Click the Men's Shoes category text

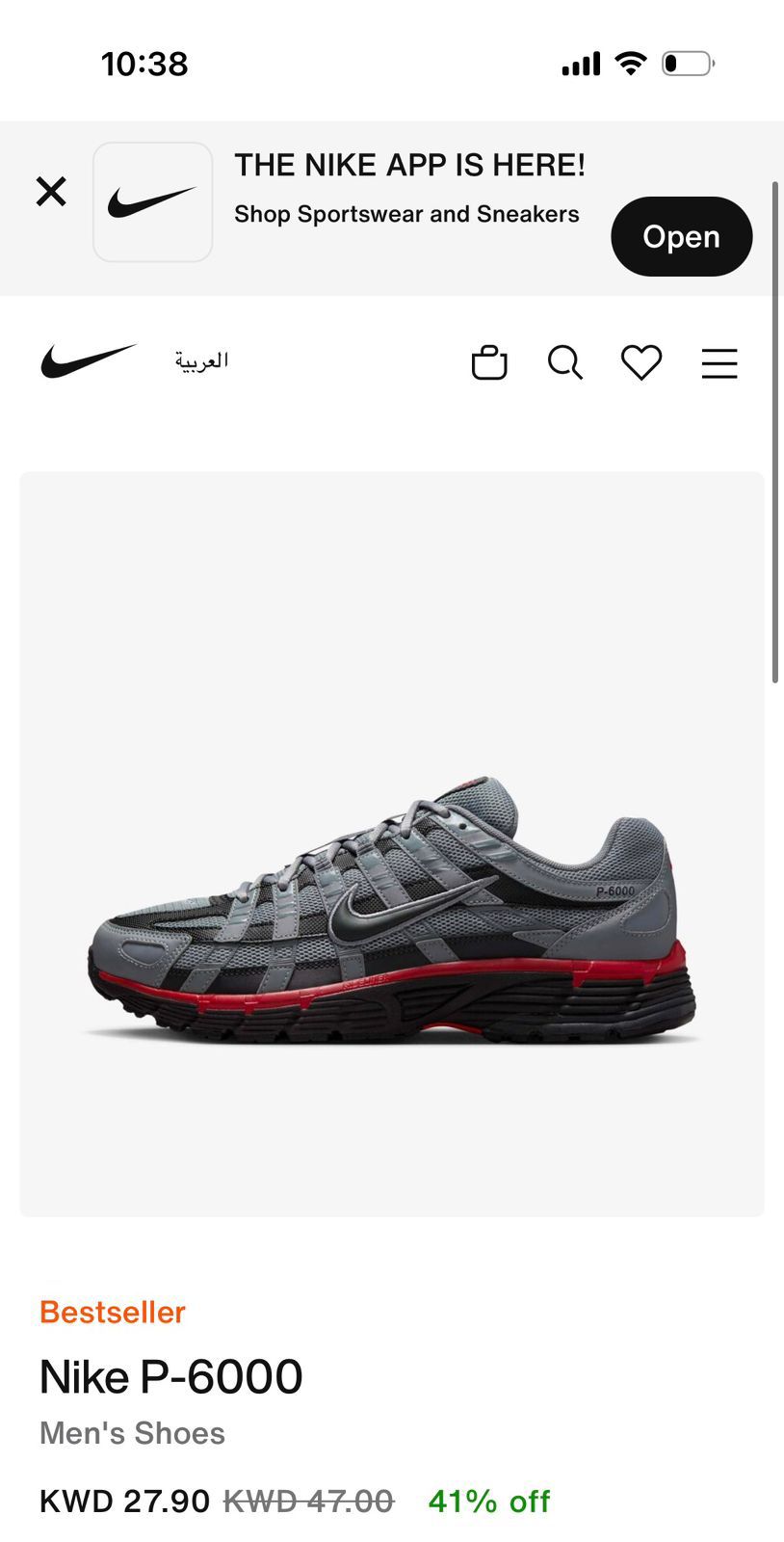point(132,1433)
